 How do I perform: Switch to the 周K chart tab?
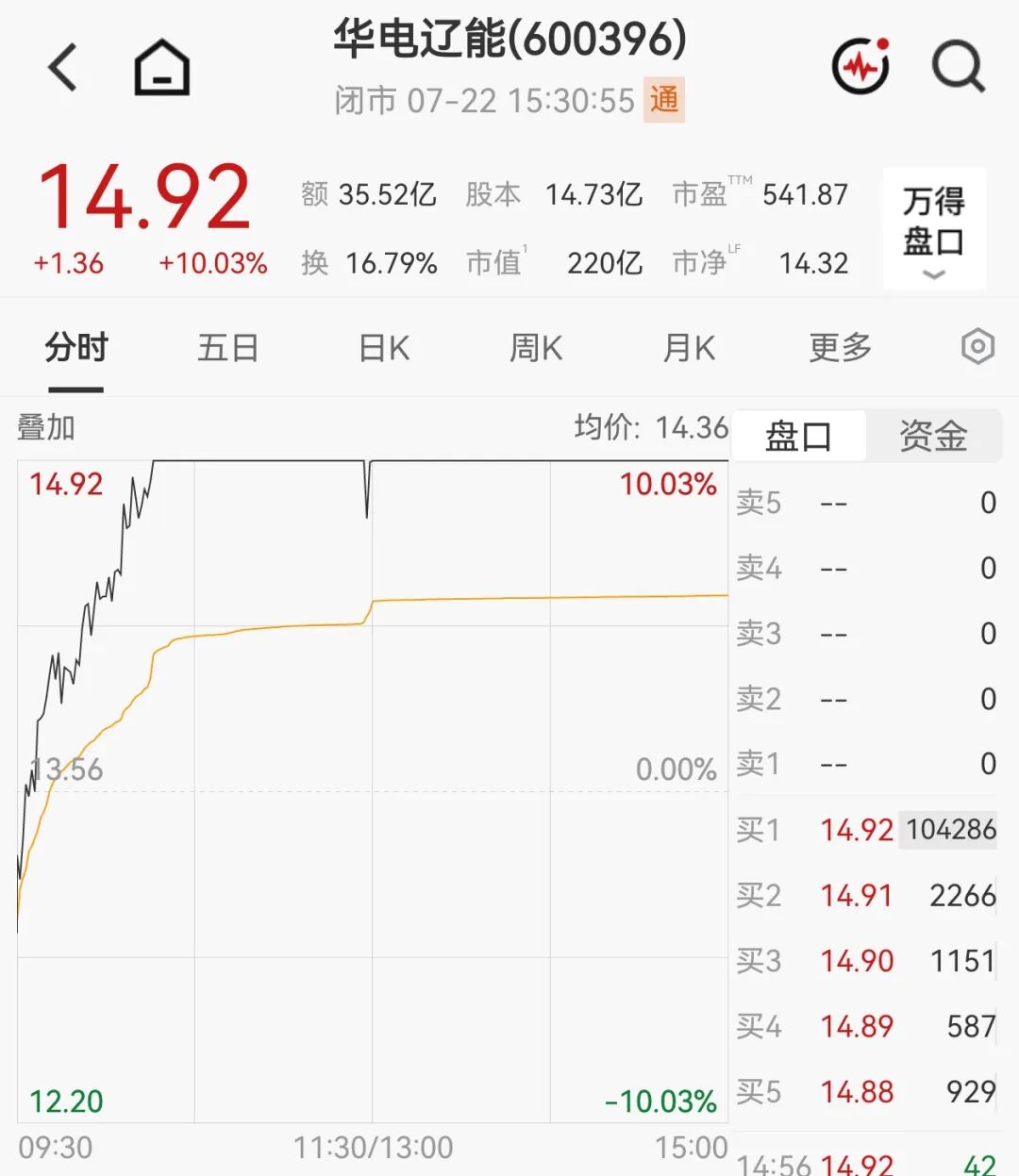536,348
